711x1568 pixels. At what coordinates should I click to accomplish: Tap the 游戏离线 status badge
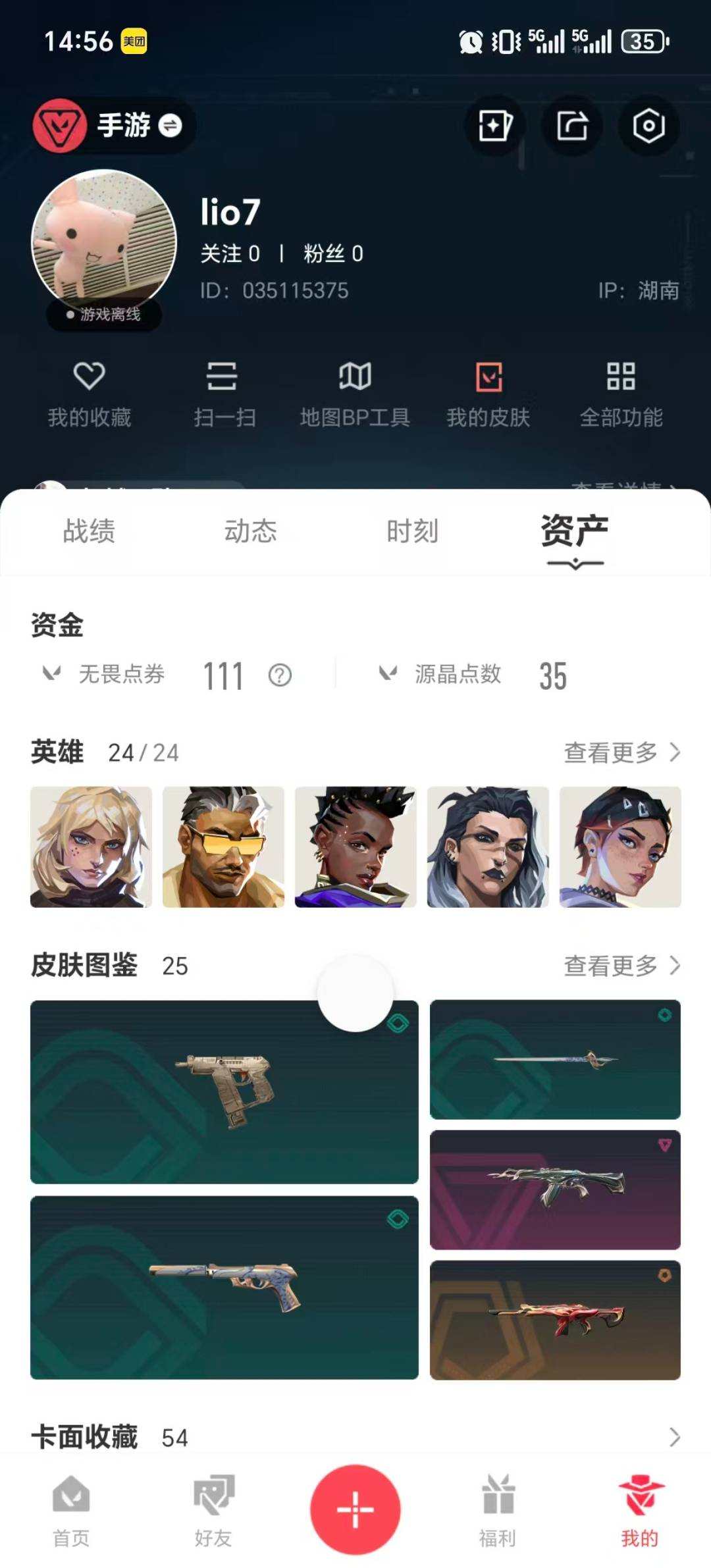(x=104, y=315)
